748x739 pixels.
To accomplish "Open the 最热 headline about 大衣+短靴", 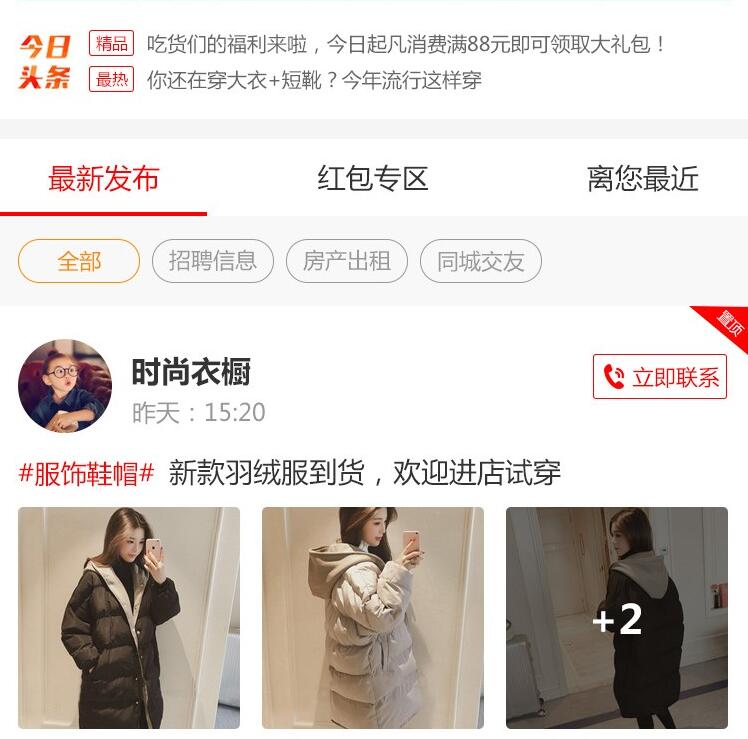I will (x=314, y=81).
